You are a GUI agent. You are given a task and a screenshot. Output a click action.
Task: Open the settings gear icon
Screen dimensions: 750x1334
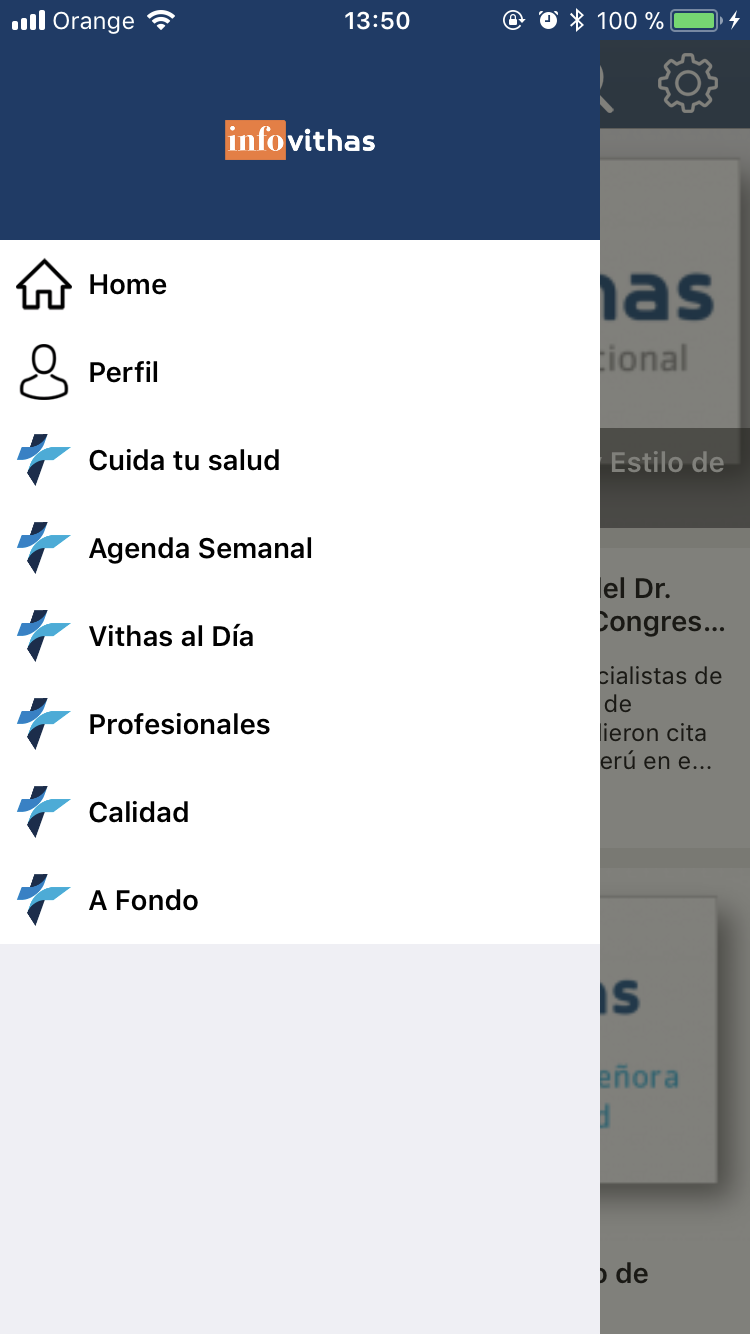point(688,84)
